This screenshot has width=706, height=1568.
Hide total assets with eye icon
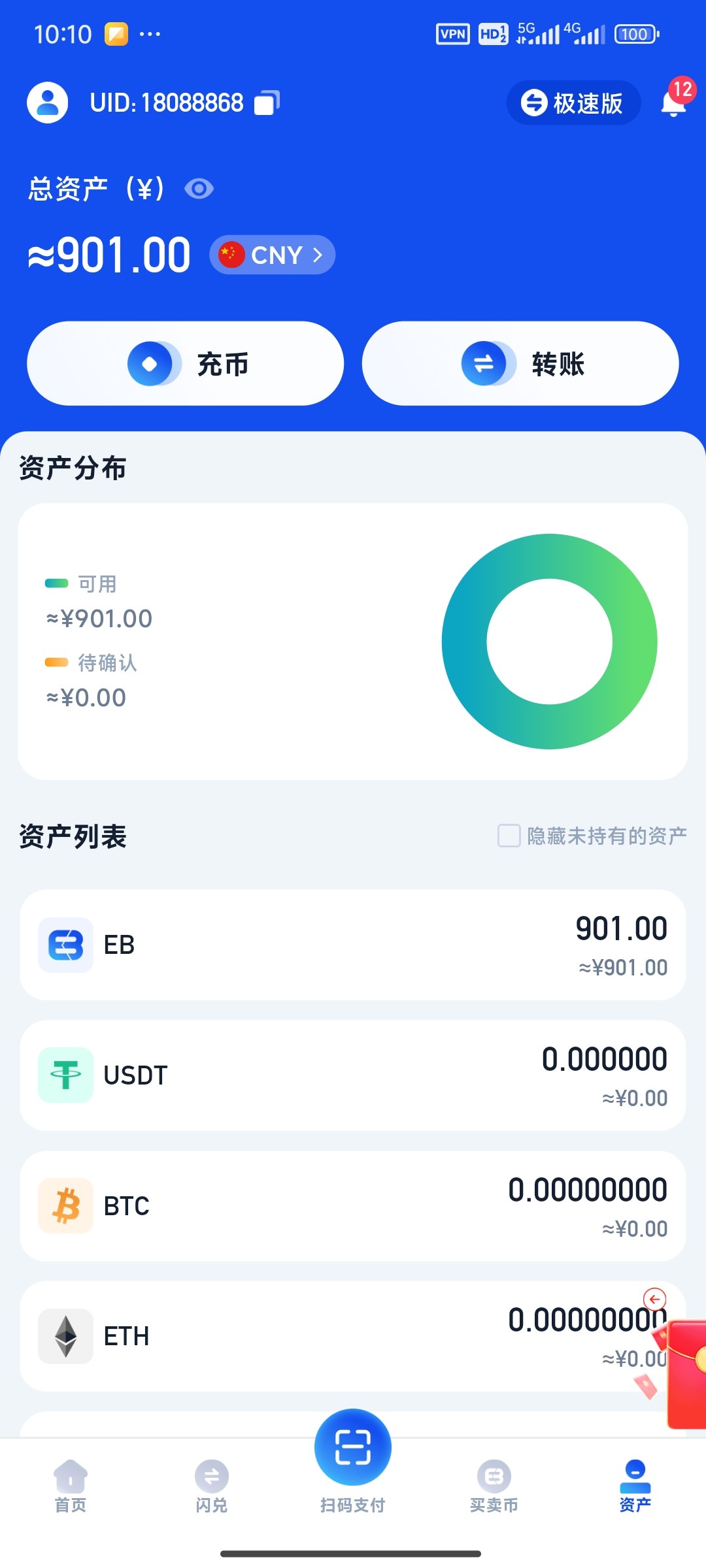(x=199, y=189)
